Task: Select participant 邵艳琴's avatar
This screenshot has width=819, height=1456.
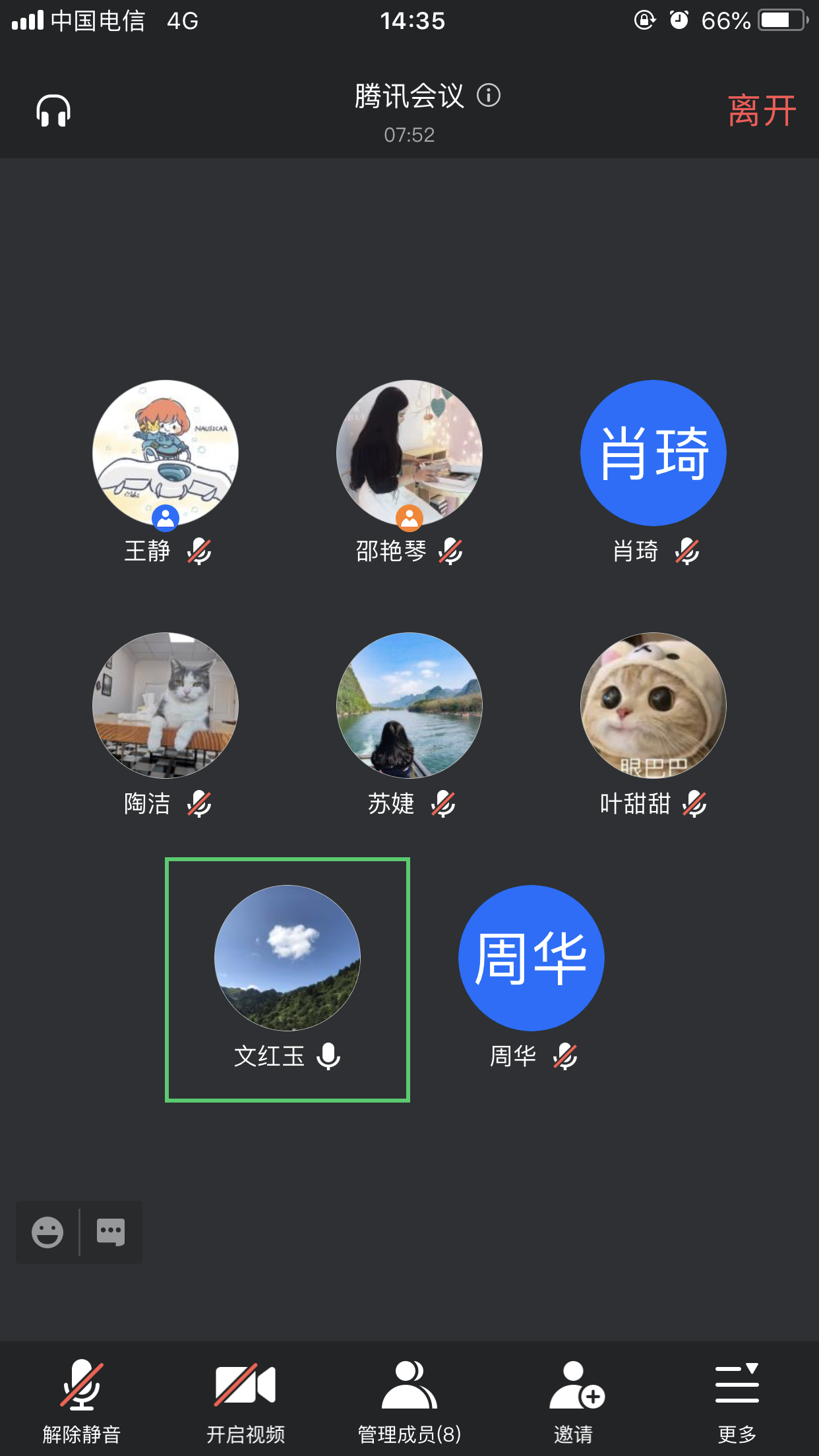Action: pos(409,453)
